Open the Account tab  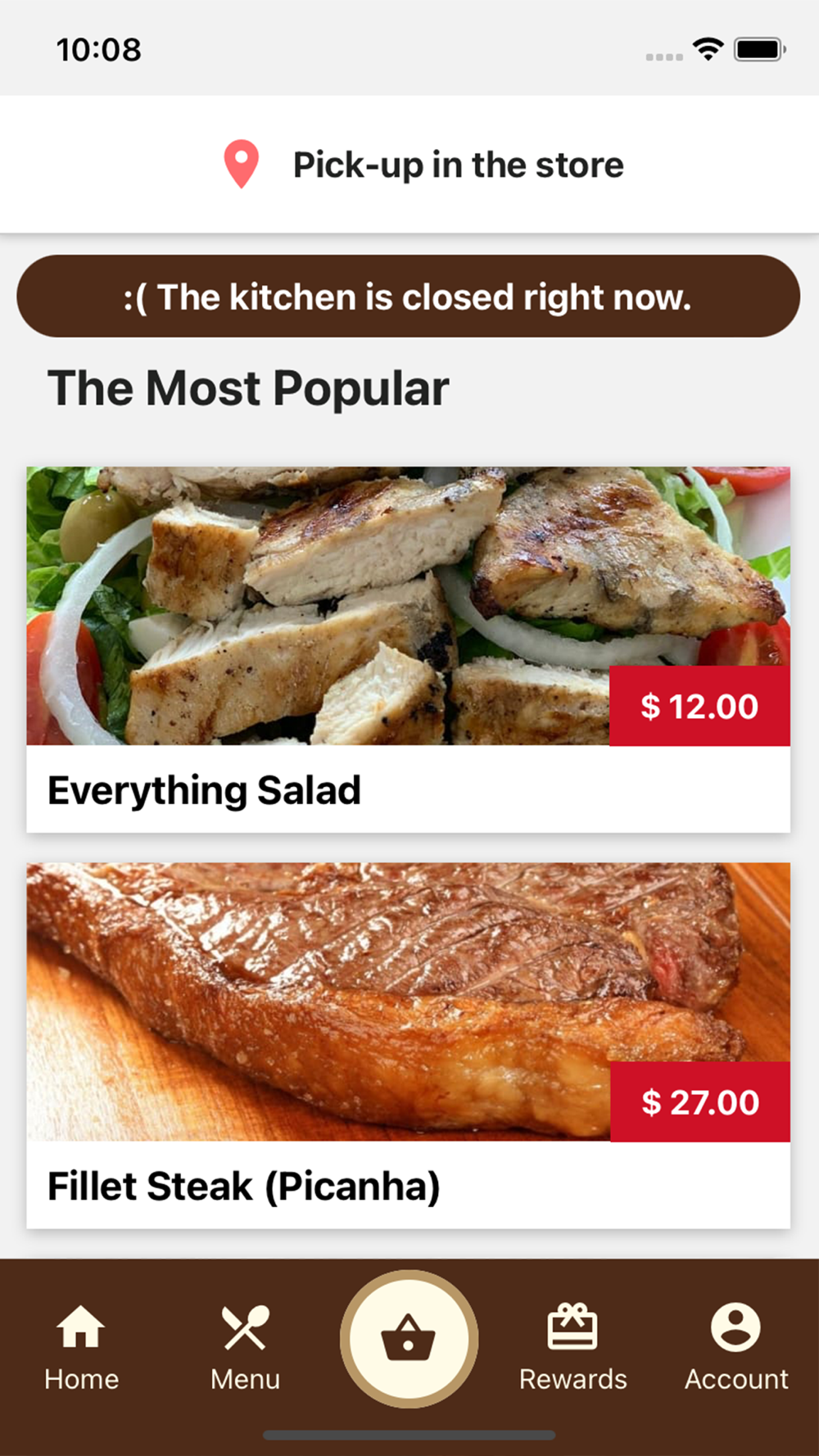click(x=736, y=1348)
